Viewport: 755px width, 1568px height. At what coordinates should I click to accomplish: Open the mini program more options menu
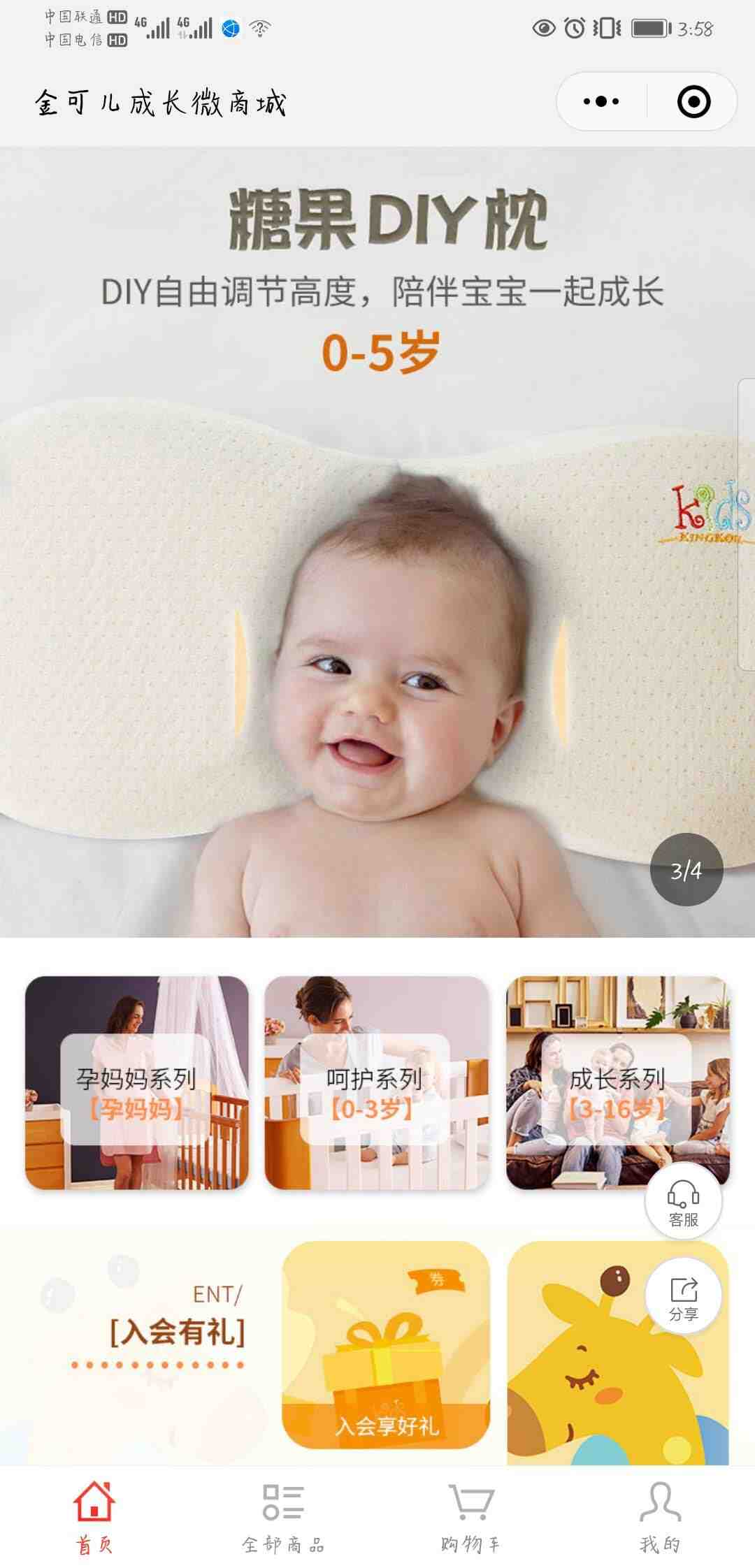(x=601, y=102)
